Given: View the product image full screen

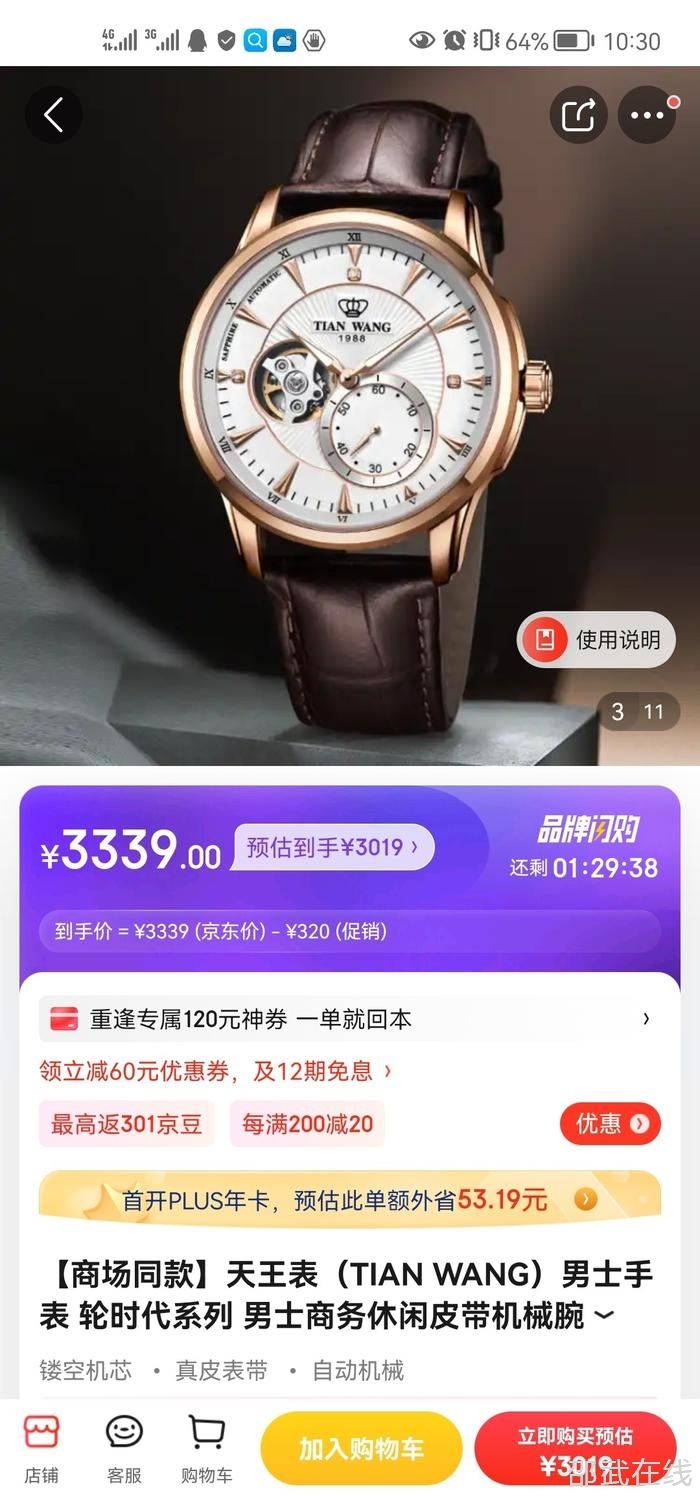Looking at the screenshot, I should (350, 400).
